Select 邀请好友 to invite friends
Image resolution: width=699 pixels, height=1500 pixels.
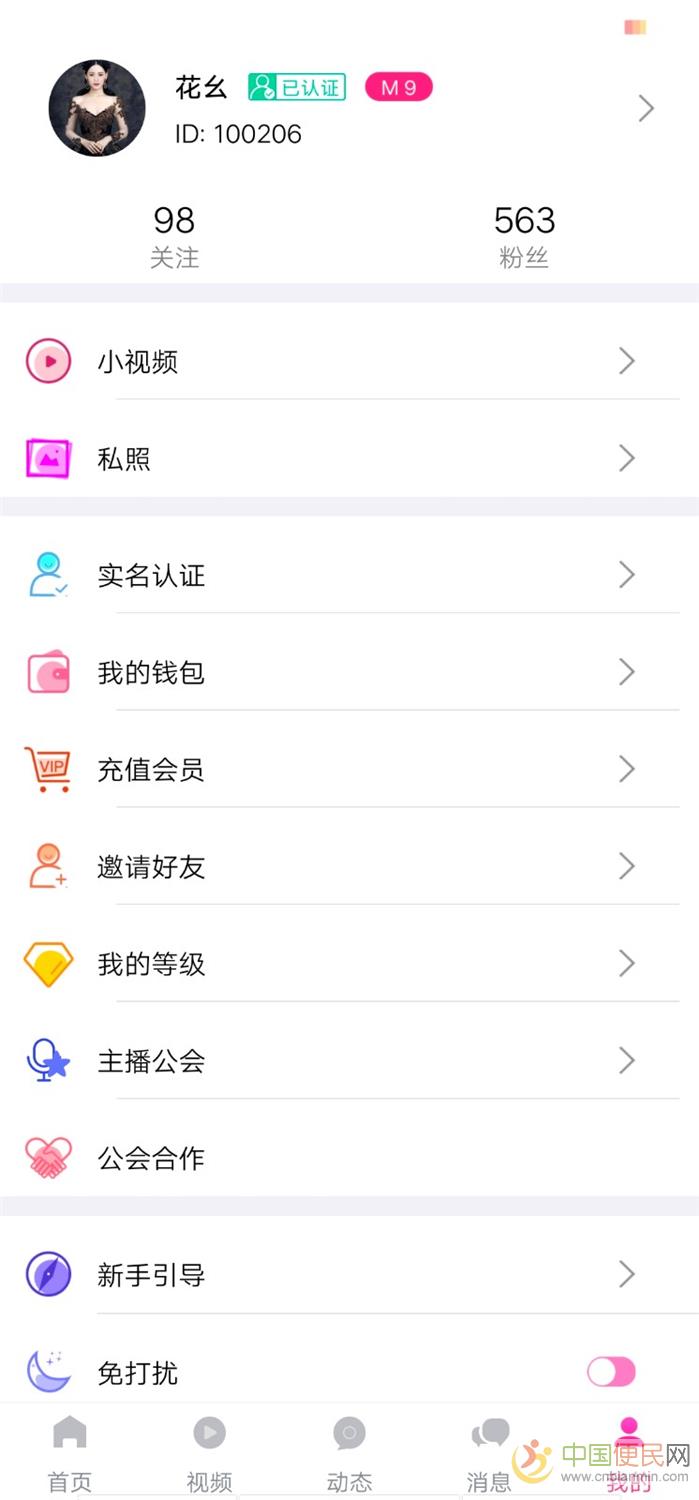349,866
